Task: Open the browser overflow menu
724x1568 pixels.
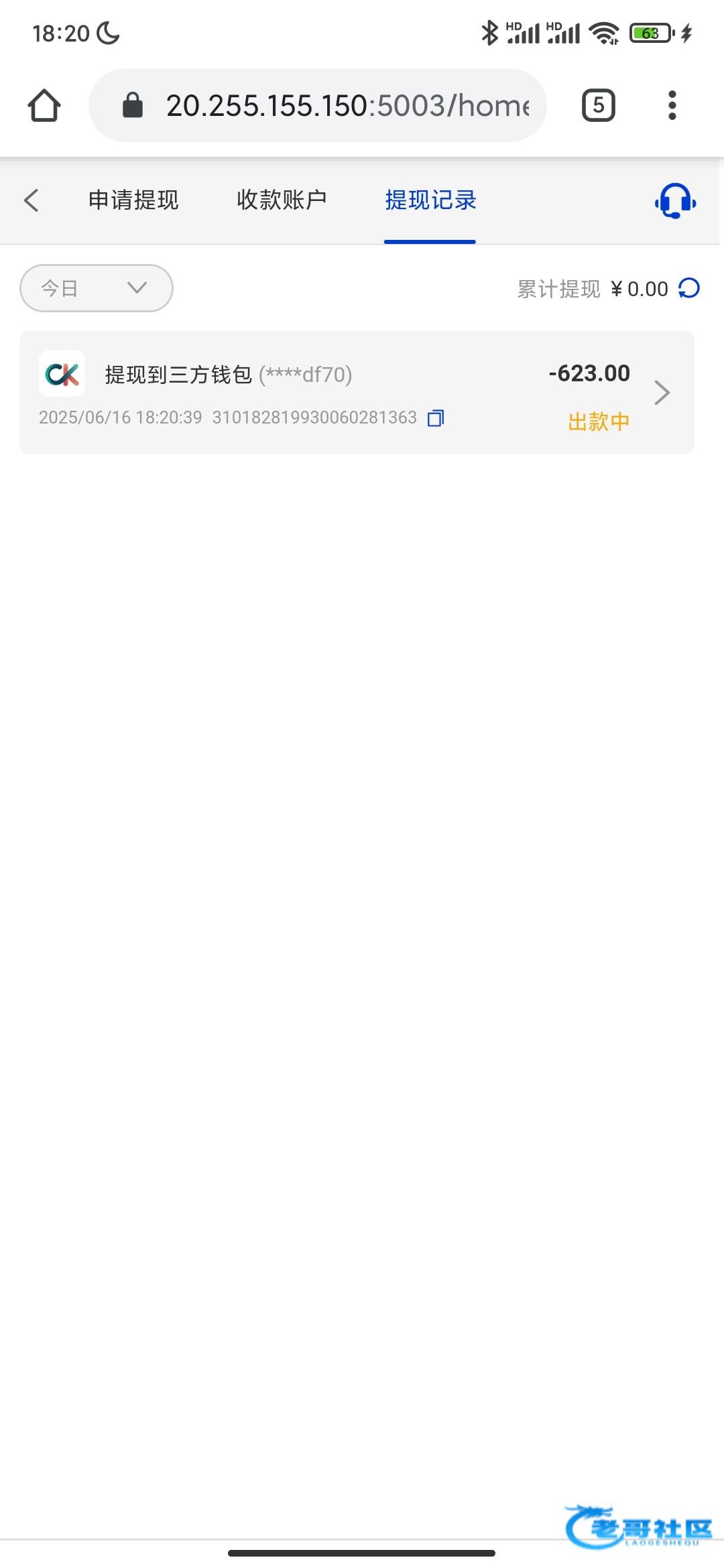Action: (x=672, y=106)
